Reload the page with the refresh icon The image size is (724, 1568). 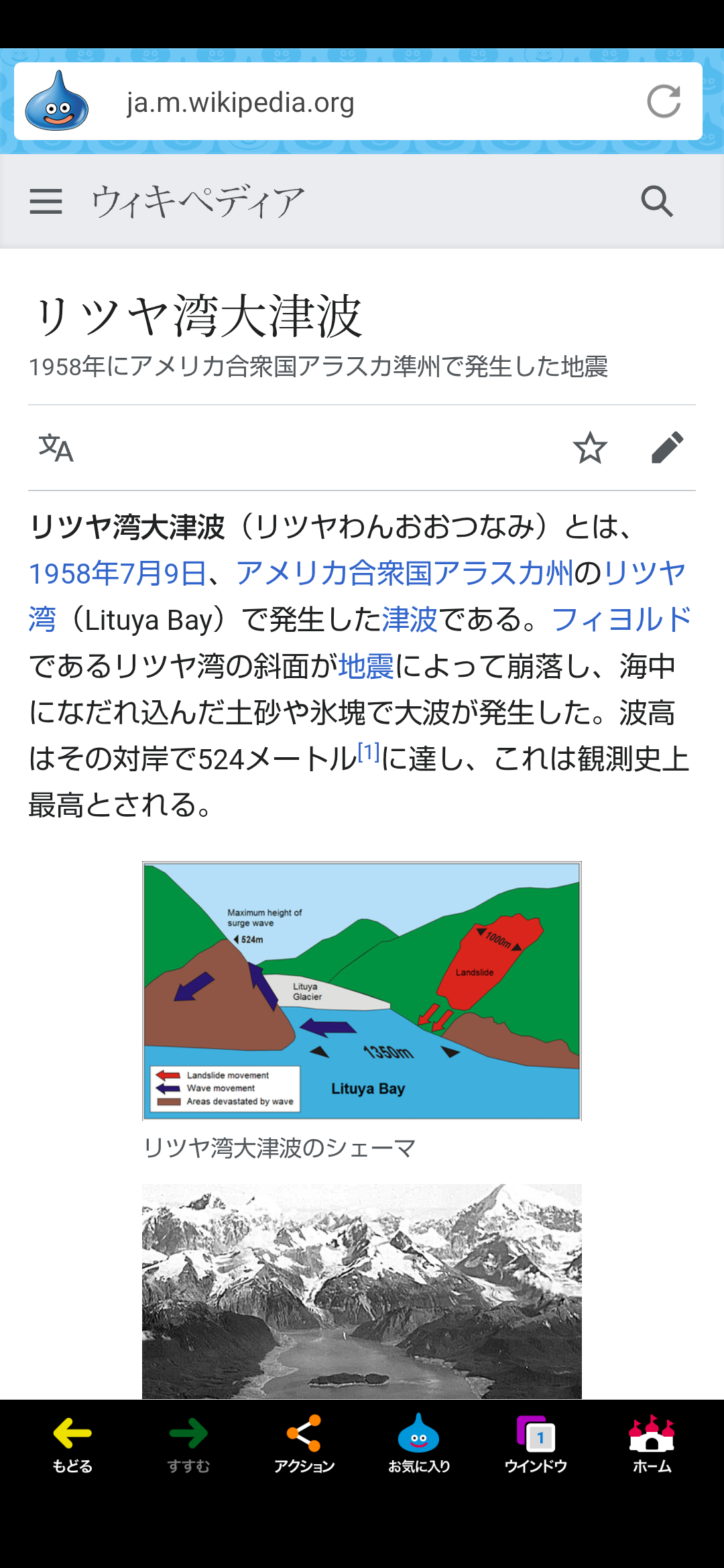[x=664, y=102]
